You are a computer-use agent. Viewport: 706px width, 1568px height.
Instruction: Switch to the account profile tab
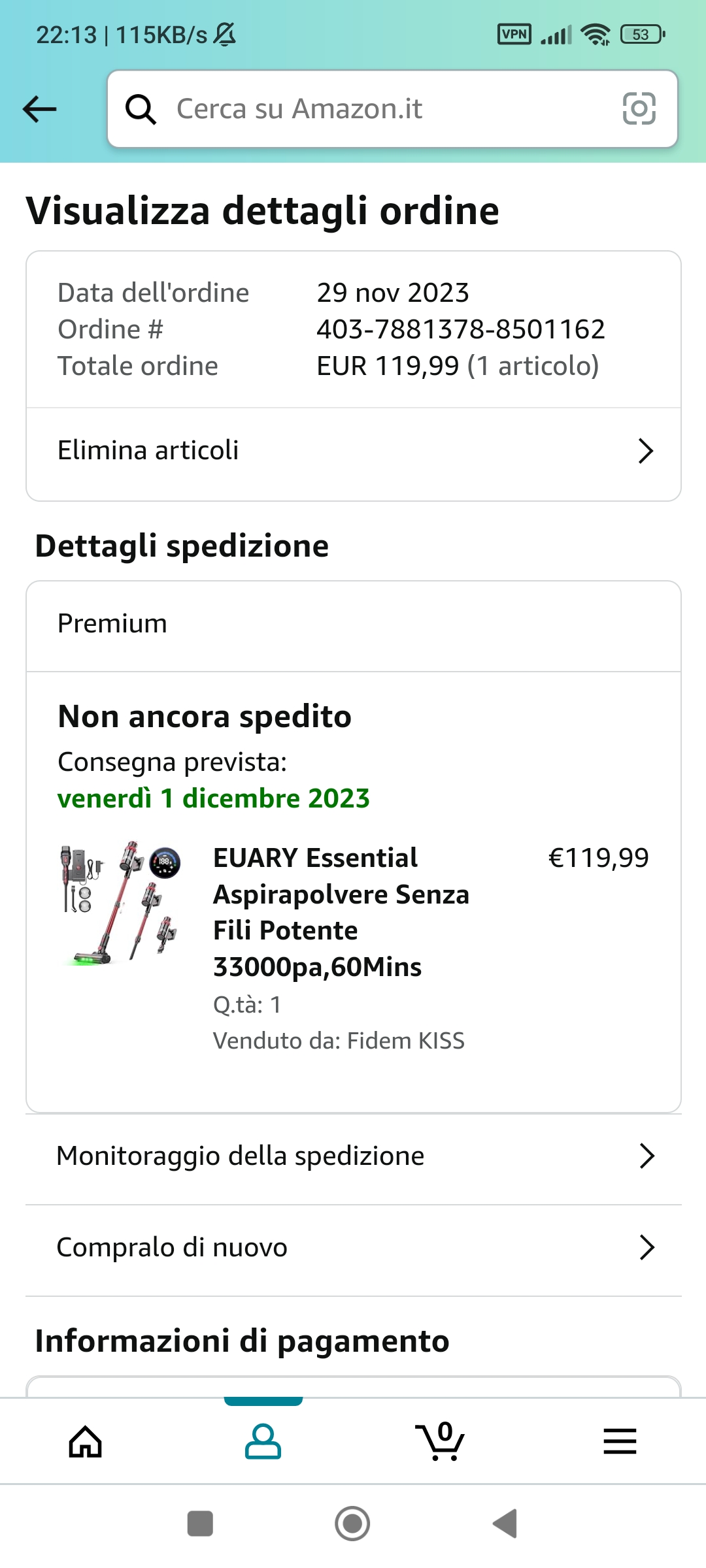pos(263,1441)
